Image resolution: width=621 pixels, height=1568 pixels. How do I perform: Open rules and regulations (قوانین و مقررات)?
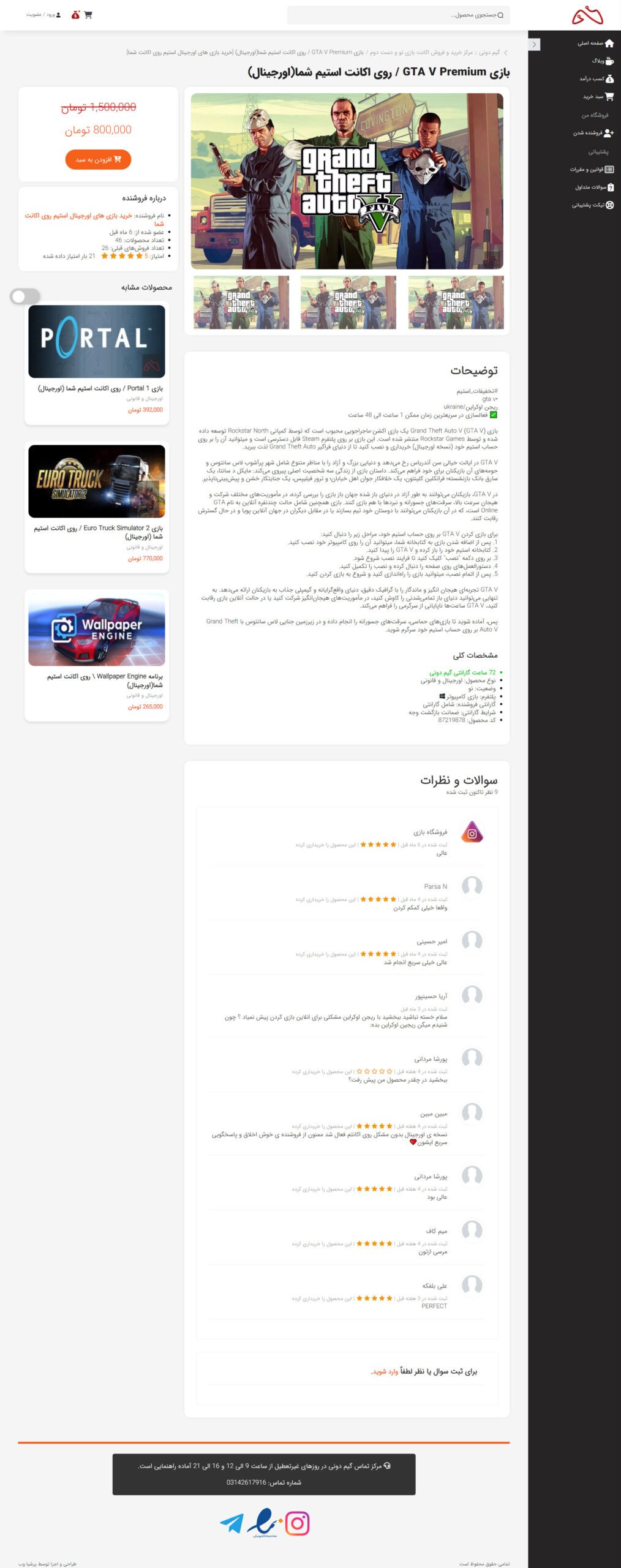[x=592, y=170]
